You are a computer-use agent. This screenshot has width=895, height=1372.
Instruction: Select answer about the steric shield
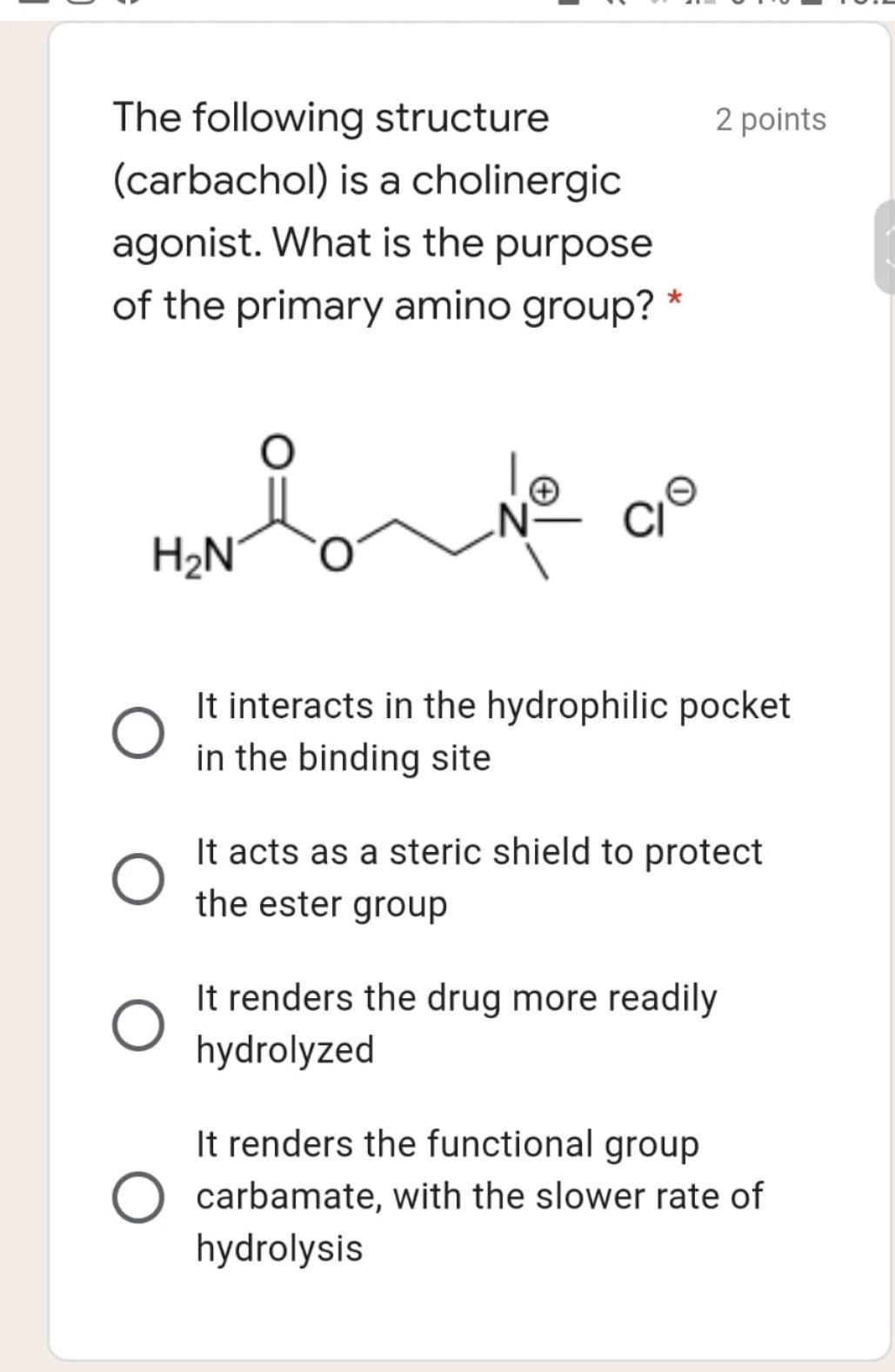139,876
